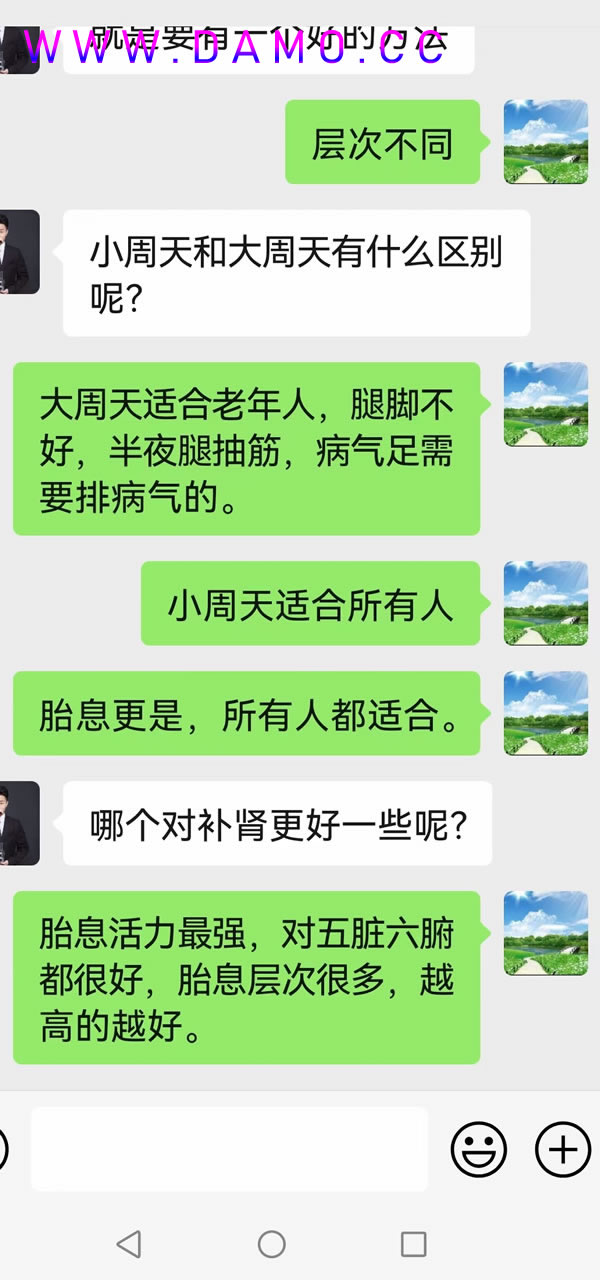The width and height of the screenshot is (600, 1280).
Task: Tap contact avatar beside "哪个对补肾更好一些呢?"
Action: point(19,823)
